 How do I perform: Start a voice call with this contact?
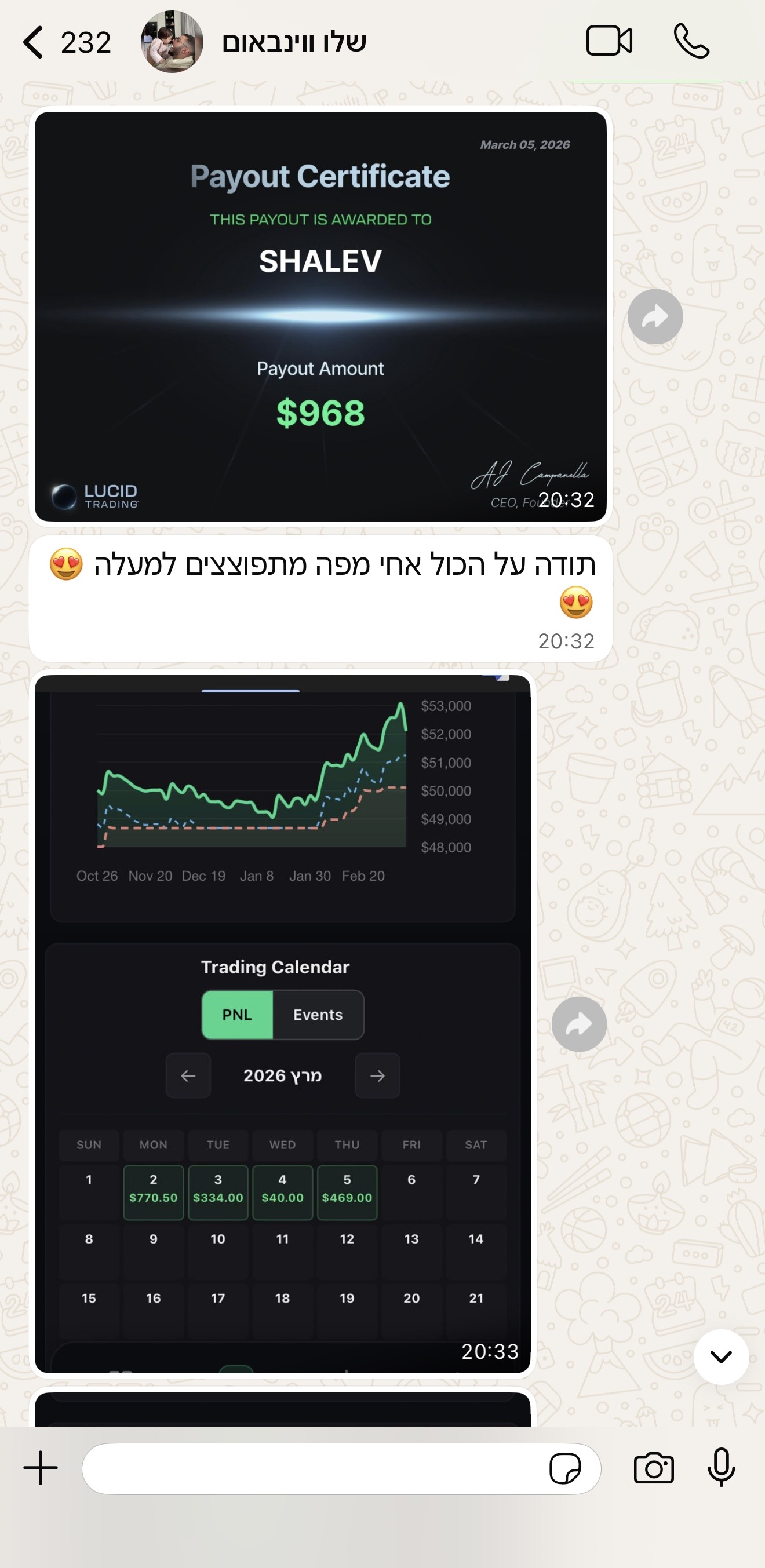click(691, 41)
